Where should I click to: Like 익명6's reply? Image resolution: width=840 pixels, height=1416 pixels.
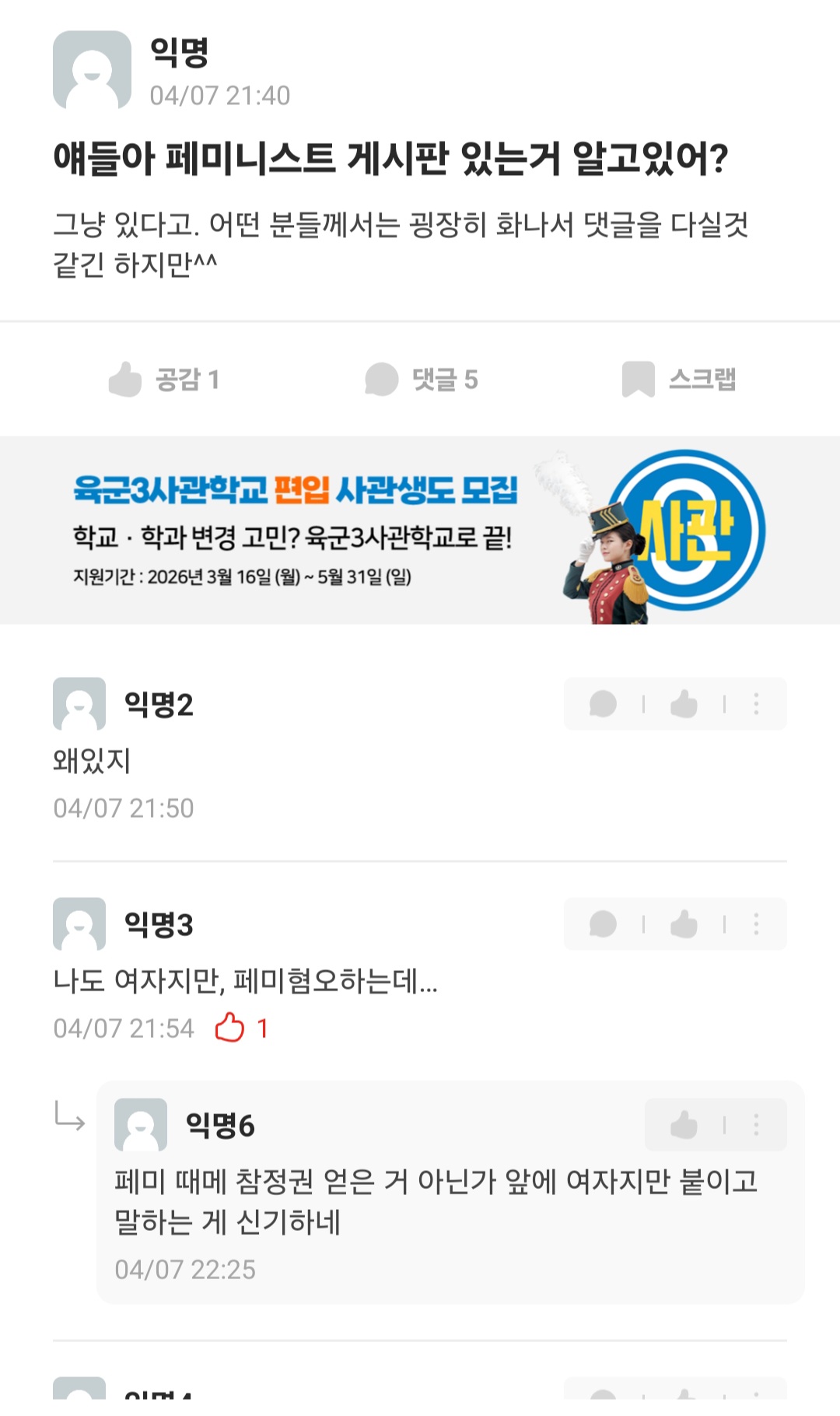(x=684, y=1125)
